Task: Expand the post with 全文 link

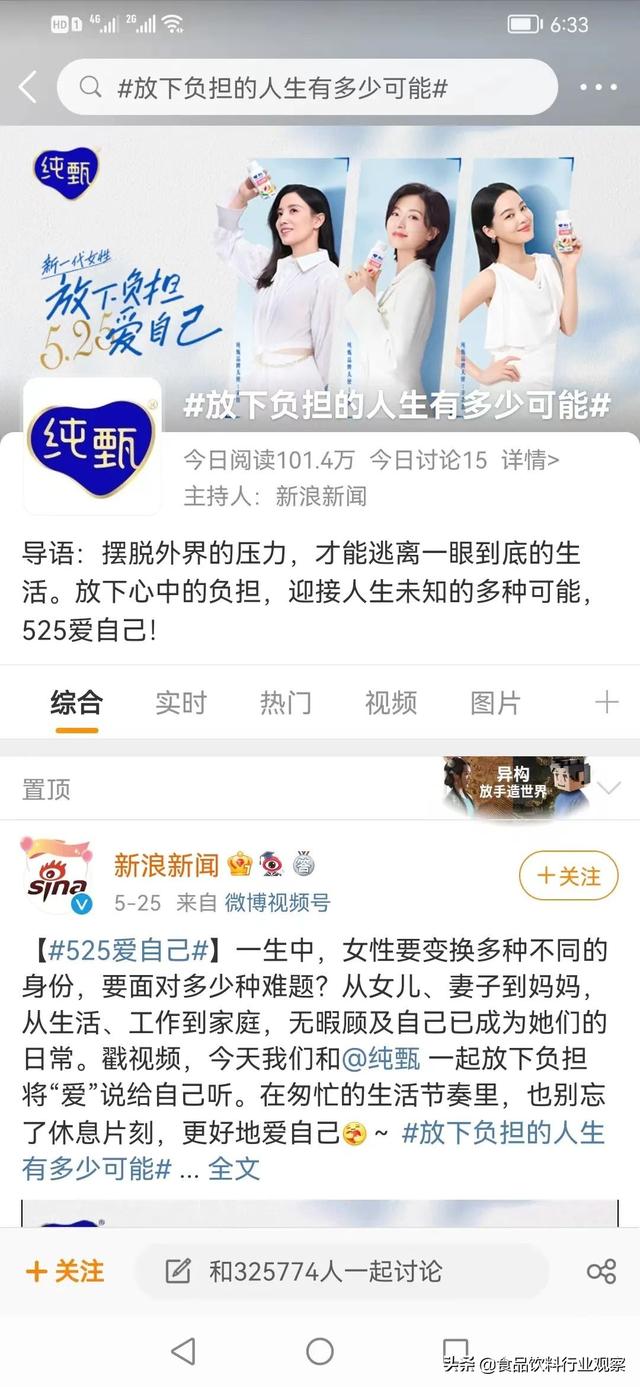Action: tap(233, 1169)
